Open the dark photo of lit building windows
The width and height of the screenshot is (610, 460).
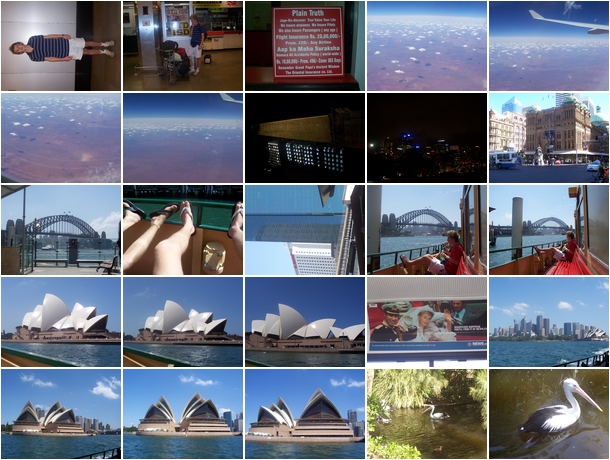coord(304,138)
